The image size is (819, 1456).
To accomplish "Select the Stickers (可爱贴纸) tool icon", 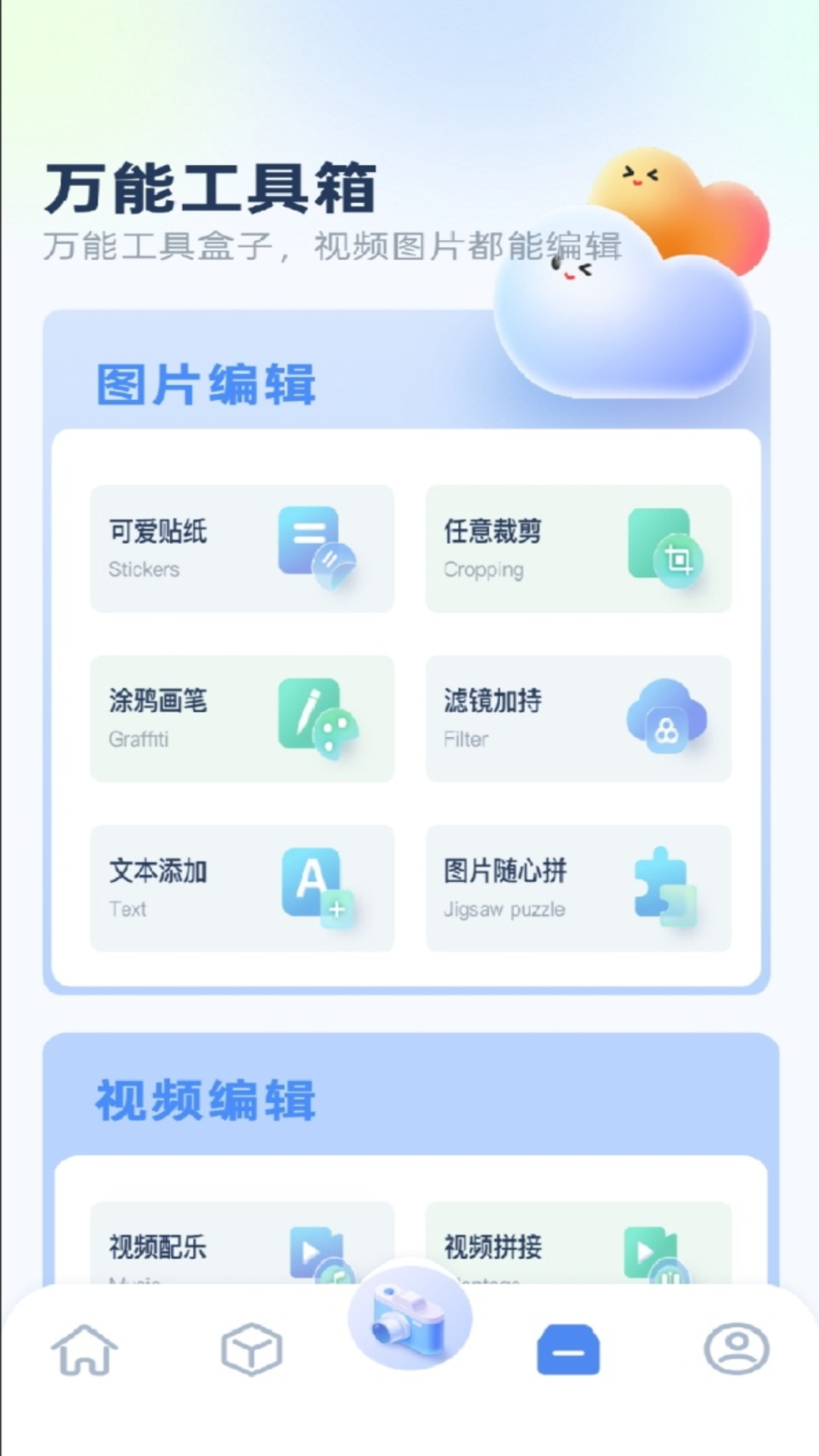I will pos(313,548).
